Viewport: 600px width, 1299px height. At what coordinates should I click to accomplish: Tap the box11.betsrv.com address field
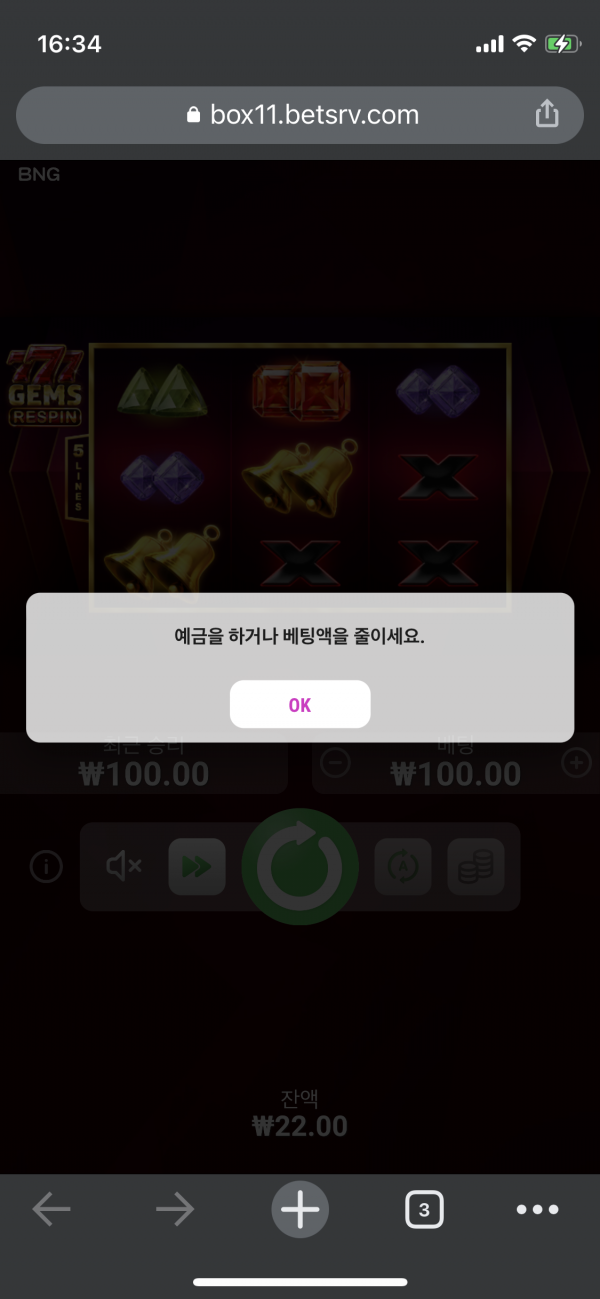300,115
